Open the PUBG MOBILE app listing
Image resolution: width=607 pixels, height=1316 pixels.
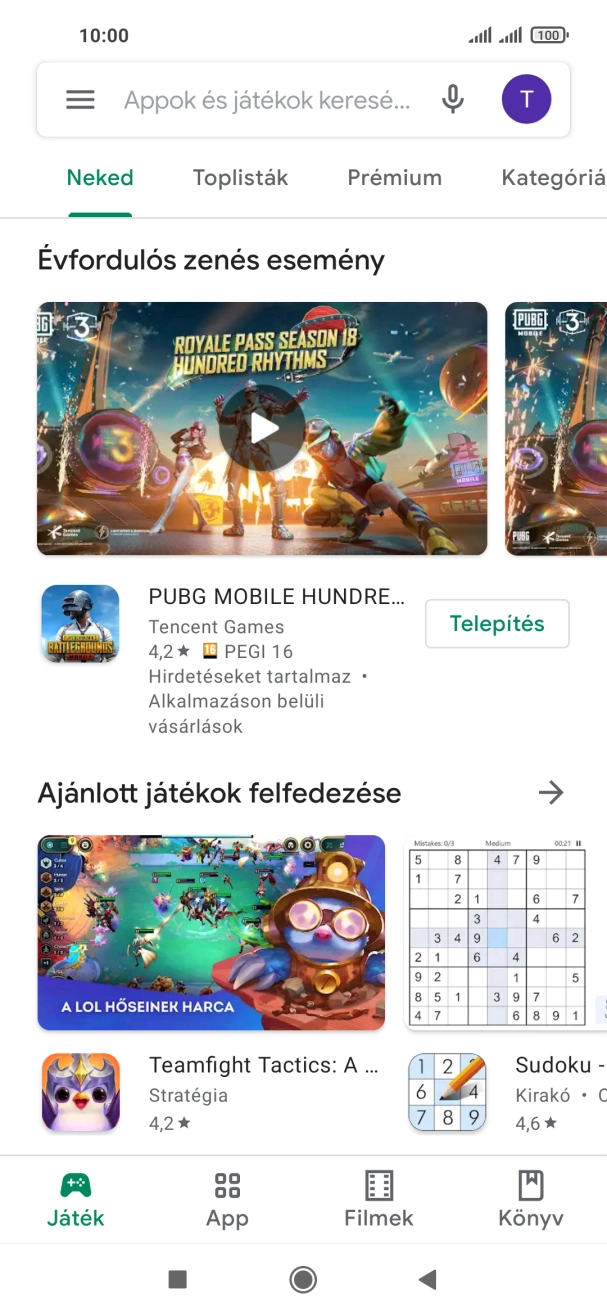(276, 597)
